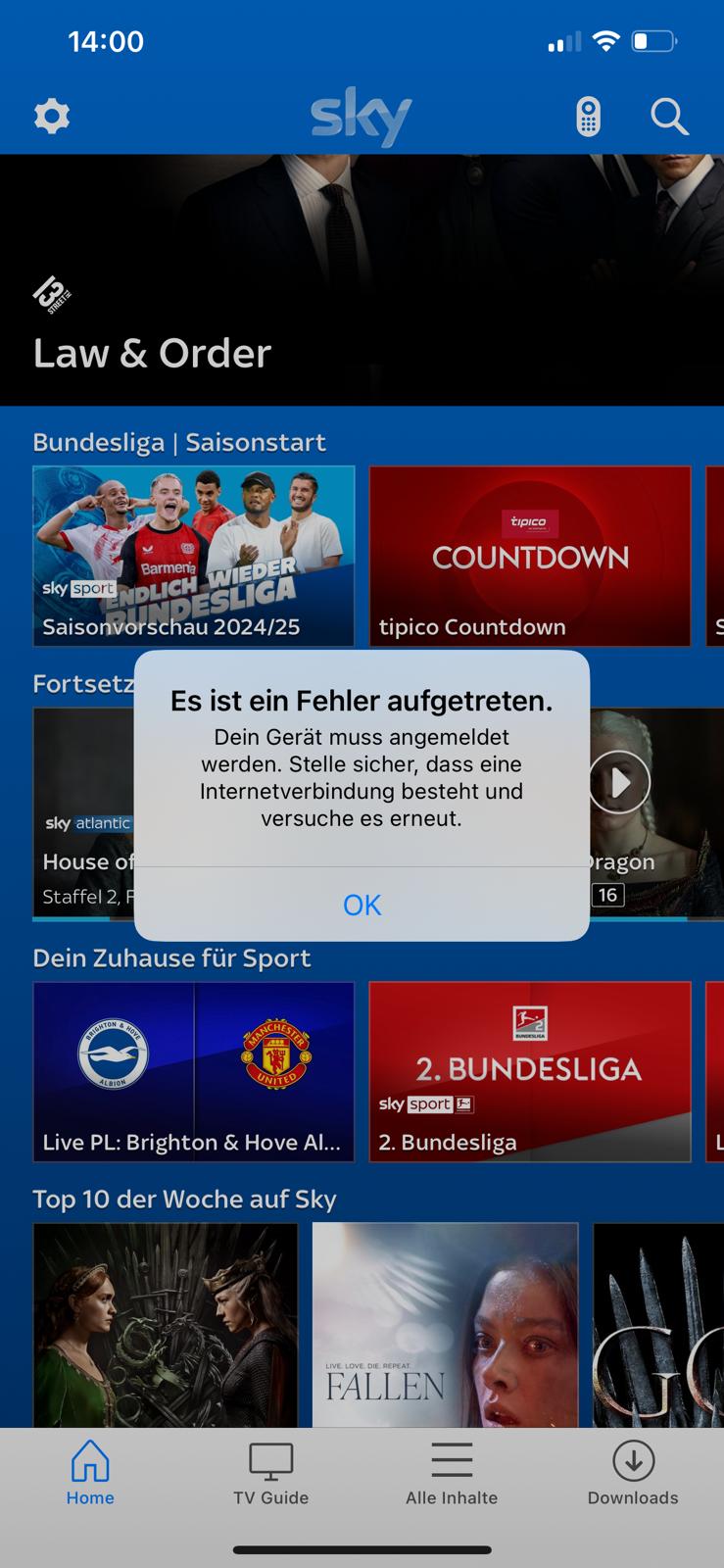This screenshot has height=1568, width=724.
Task: Open settings gear icon
Action: (x=52, y=117)
